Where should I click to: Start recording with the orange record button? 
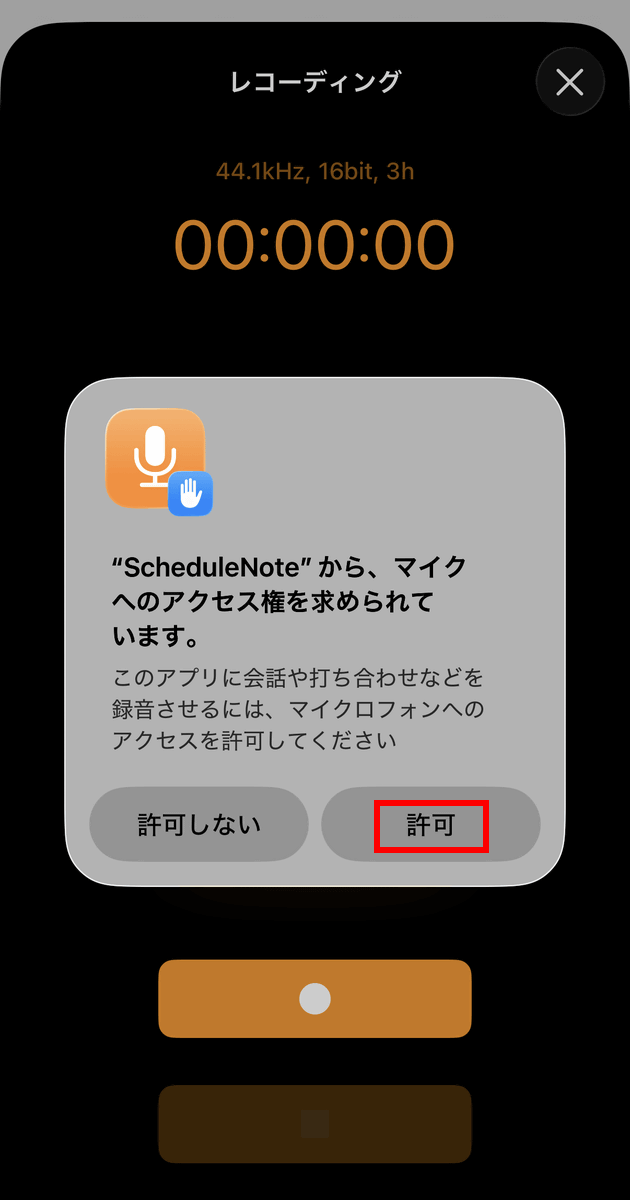click(x=315, y=998)
